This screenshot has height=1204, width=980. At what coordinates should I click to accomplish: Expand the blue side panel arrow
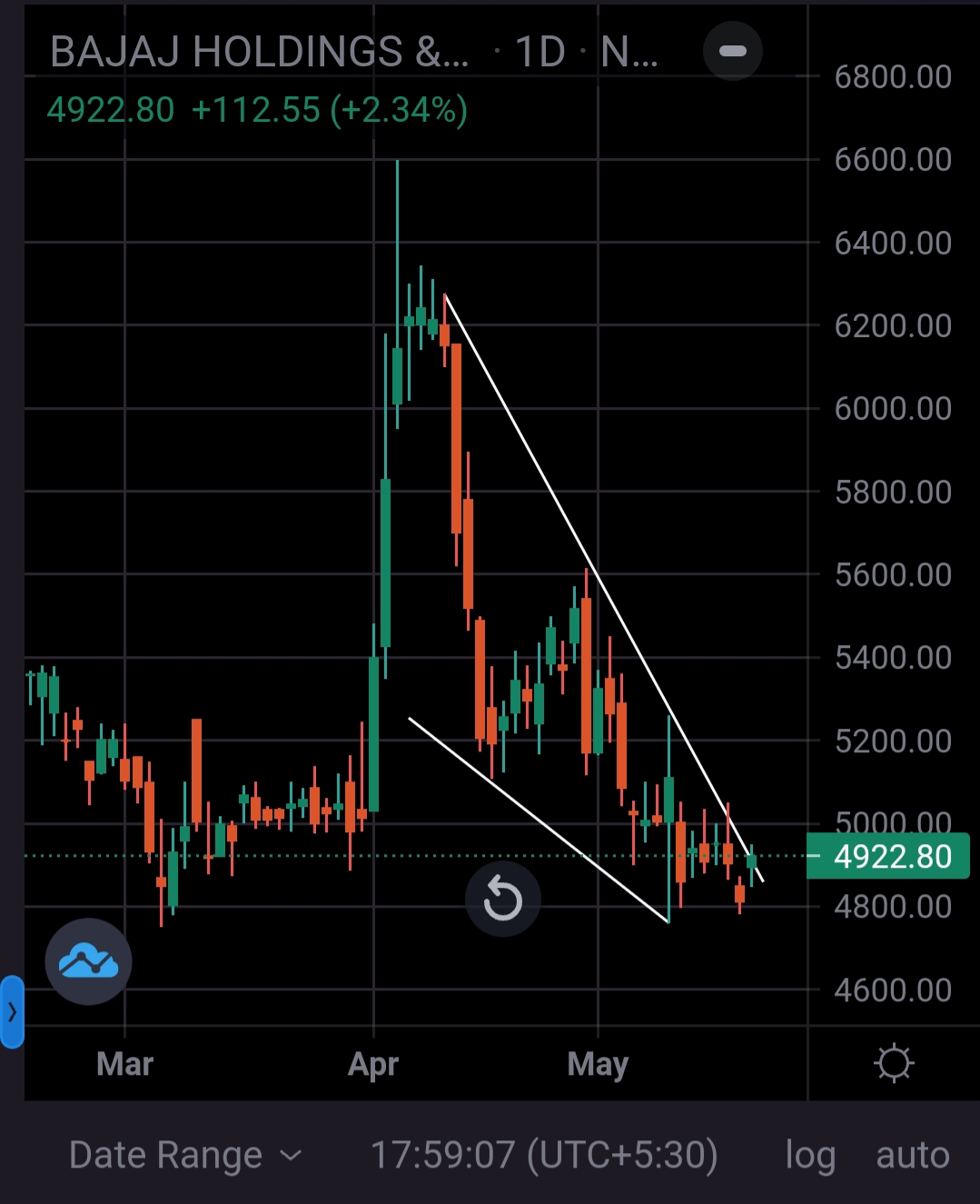point(12,1011)
